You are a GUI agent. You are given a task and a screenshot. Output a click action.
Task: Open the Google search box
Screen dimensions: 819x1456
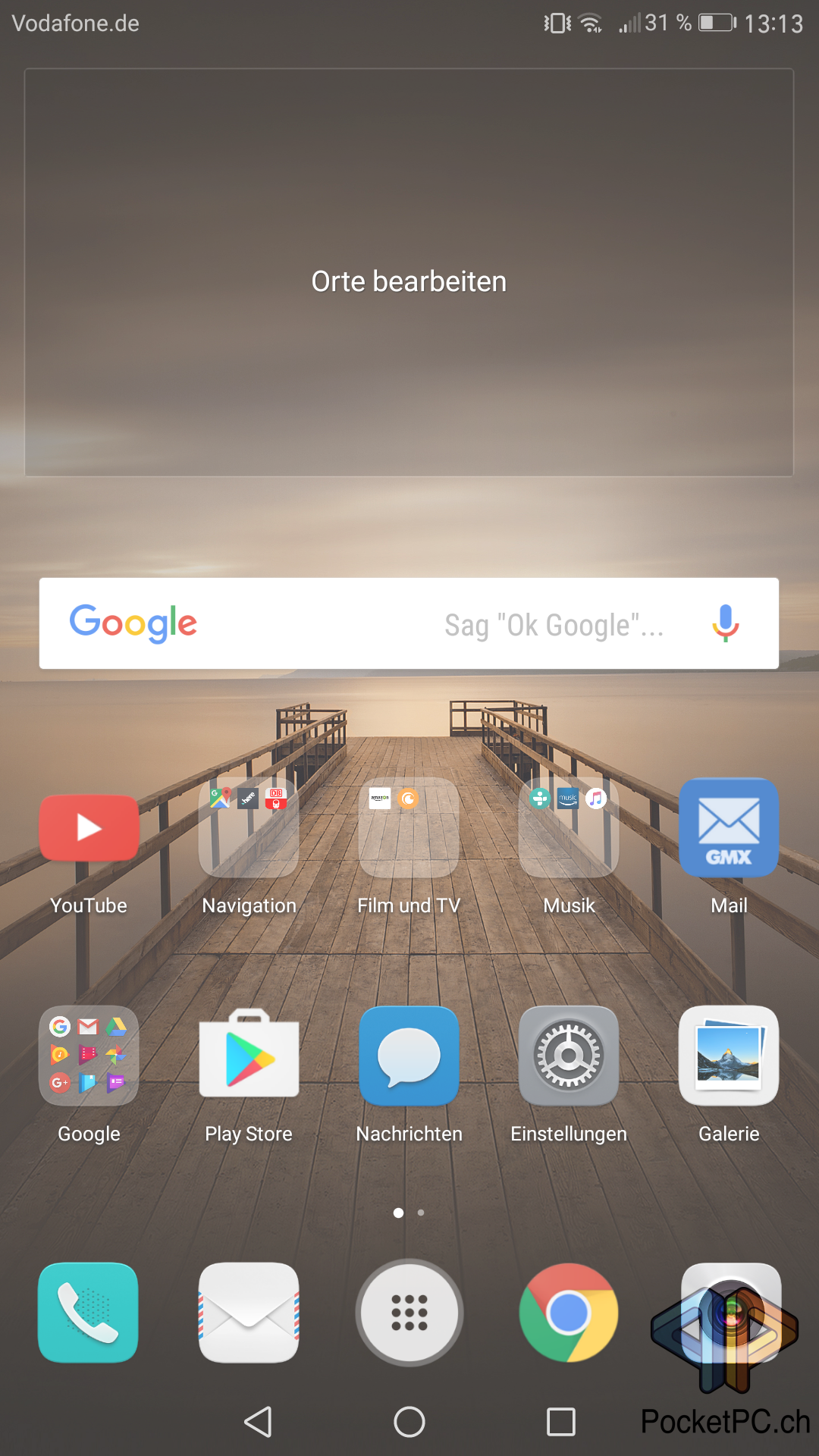pyautogui.click(x=409, y=623)
